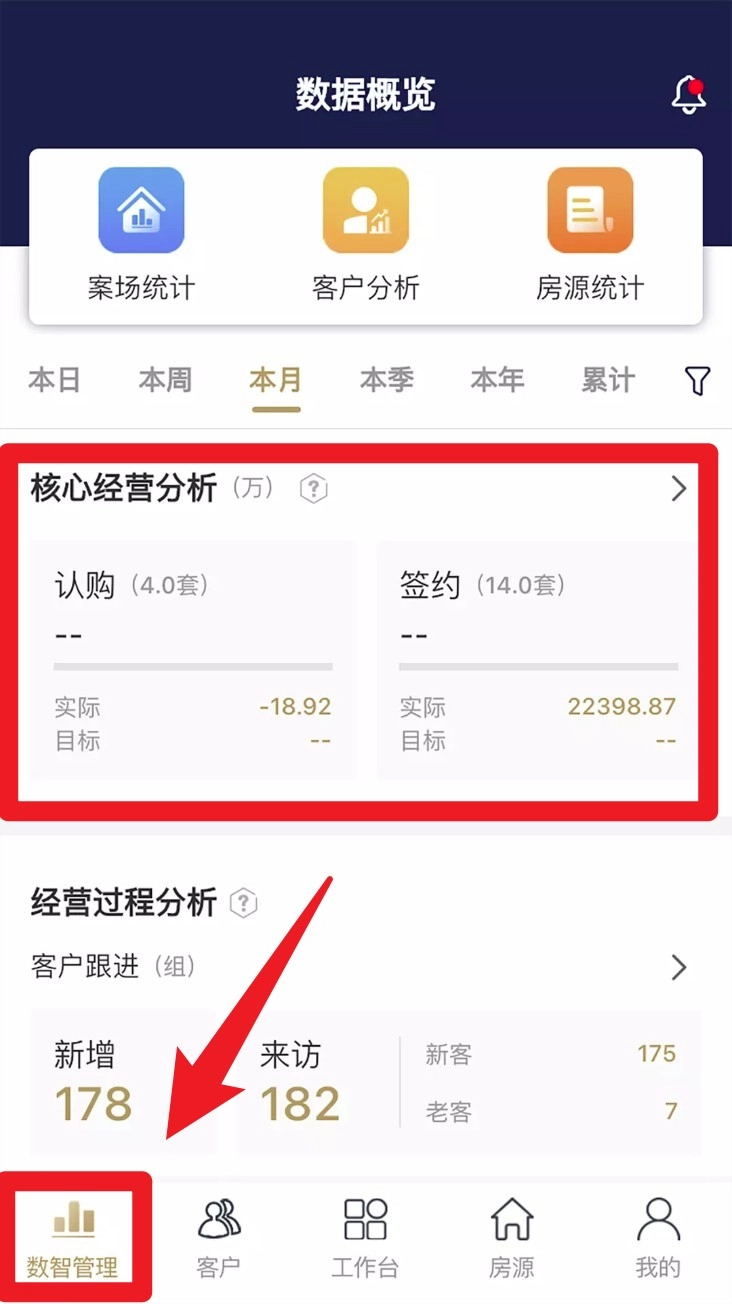Screen dimensions: 732x1304
Task: Show help for 核心经营分析
Action: click(x=313, y=489)
